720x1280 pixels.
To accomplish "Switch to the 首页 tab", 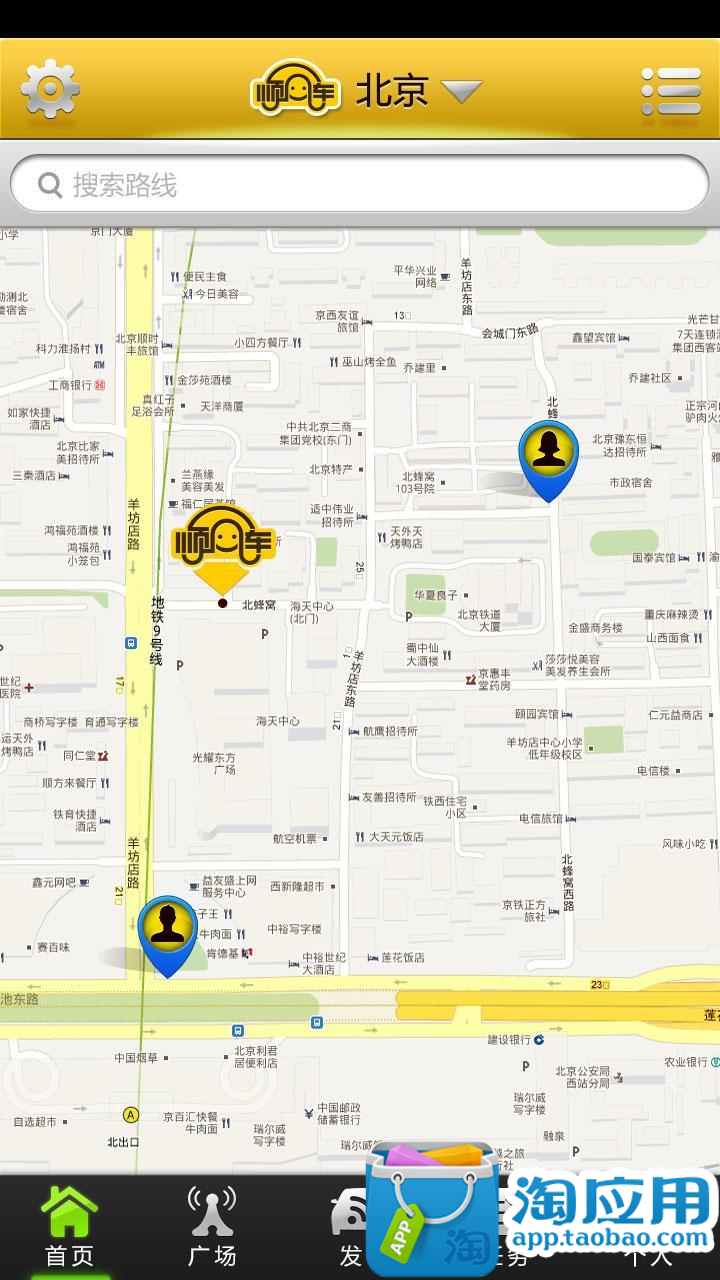I will [69, 1228].
